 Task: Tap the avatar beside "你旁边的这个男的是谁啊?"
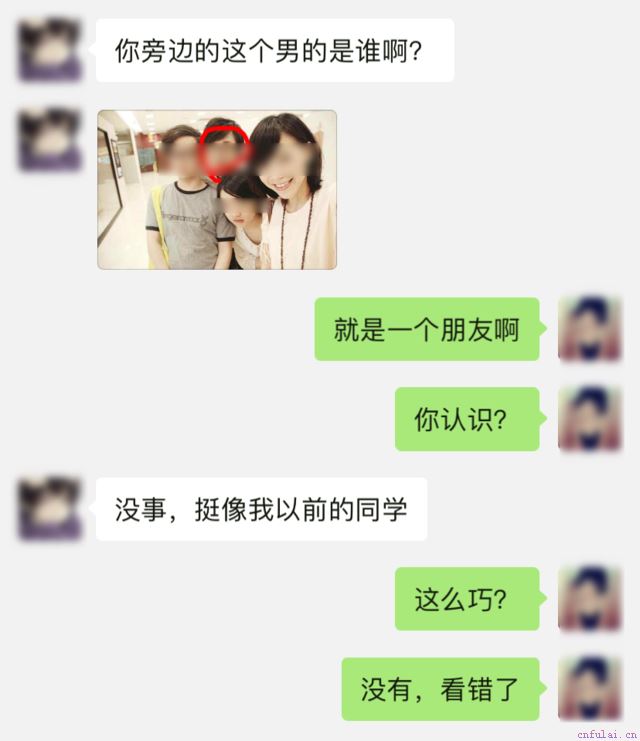pos(50,50)
